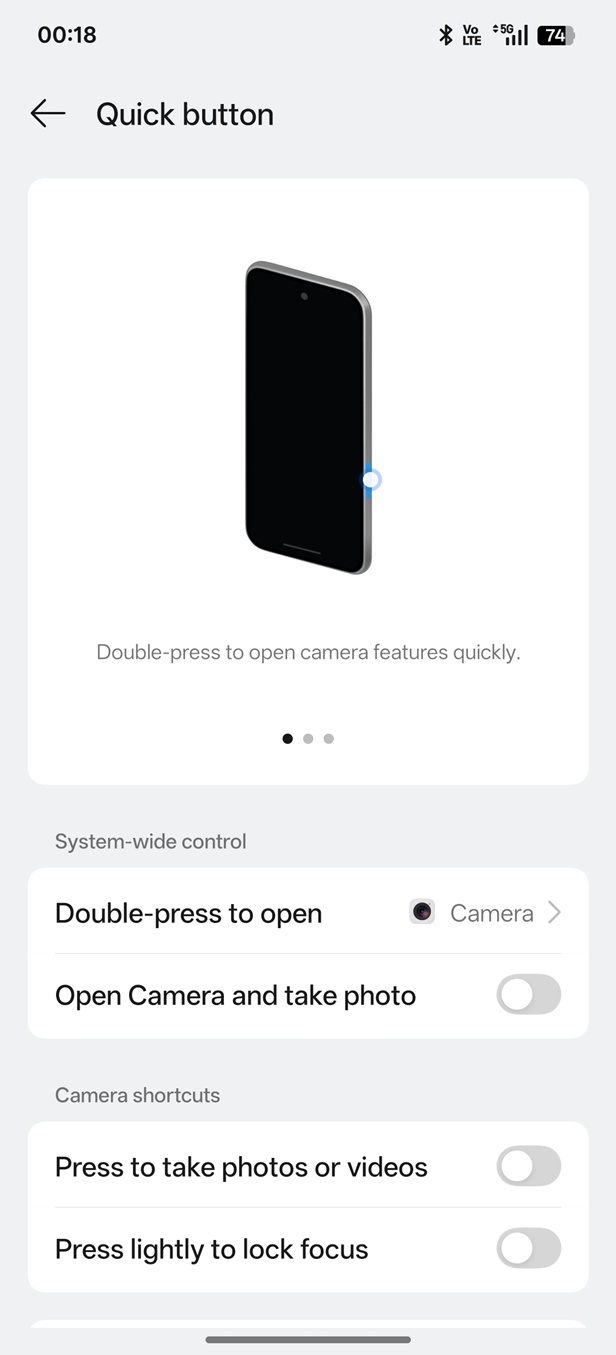Jump to the second tutorial page dot
This screenshot has height=1355, width=616.
308,739
